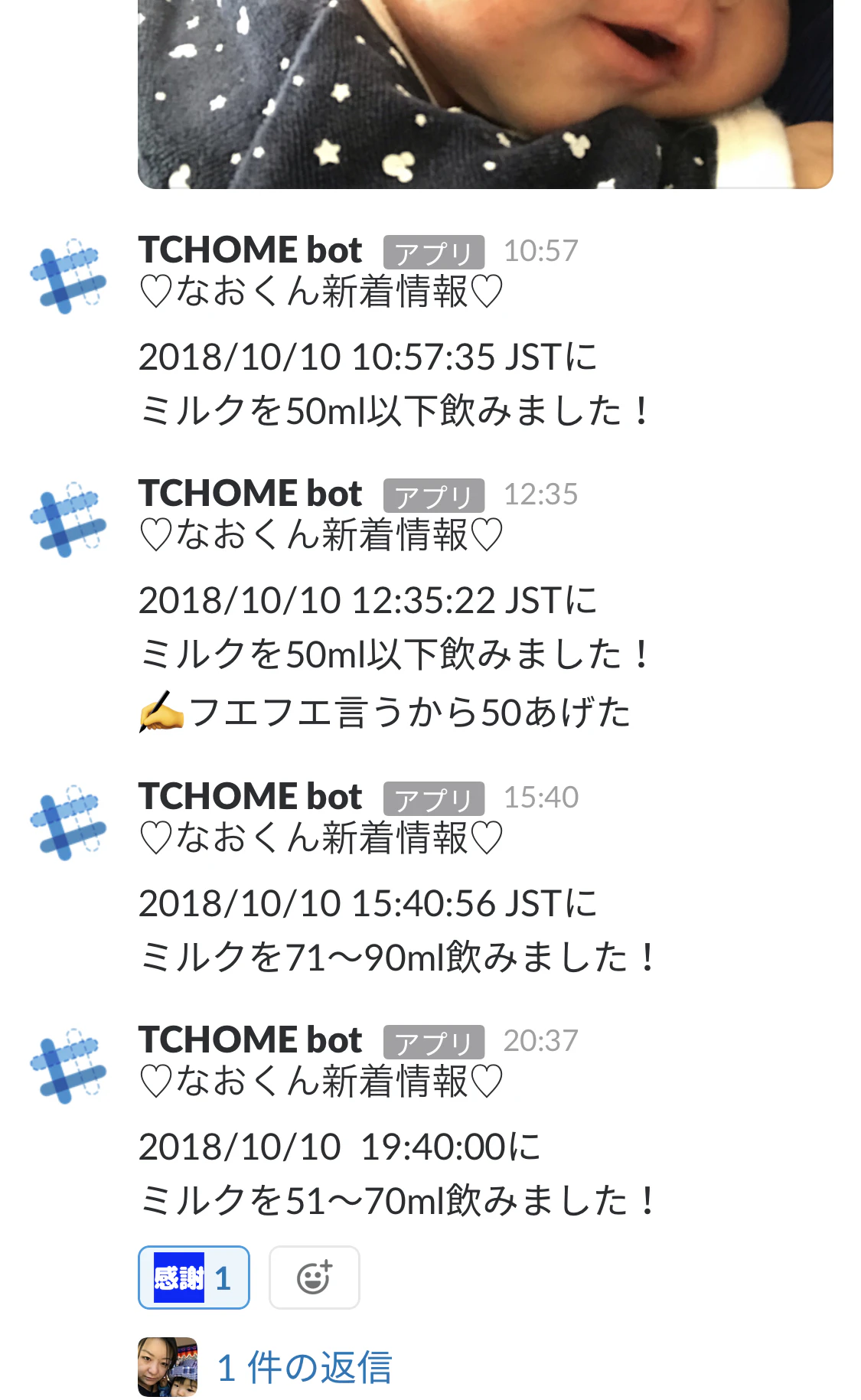Image resolution: width=861 pixels, height=1400 pixels.
Task: Open the 1 件の返信 thread
Action: (x=304, y=1368)
